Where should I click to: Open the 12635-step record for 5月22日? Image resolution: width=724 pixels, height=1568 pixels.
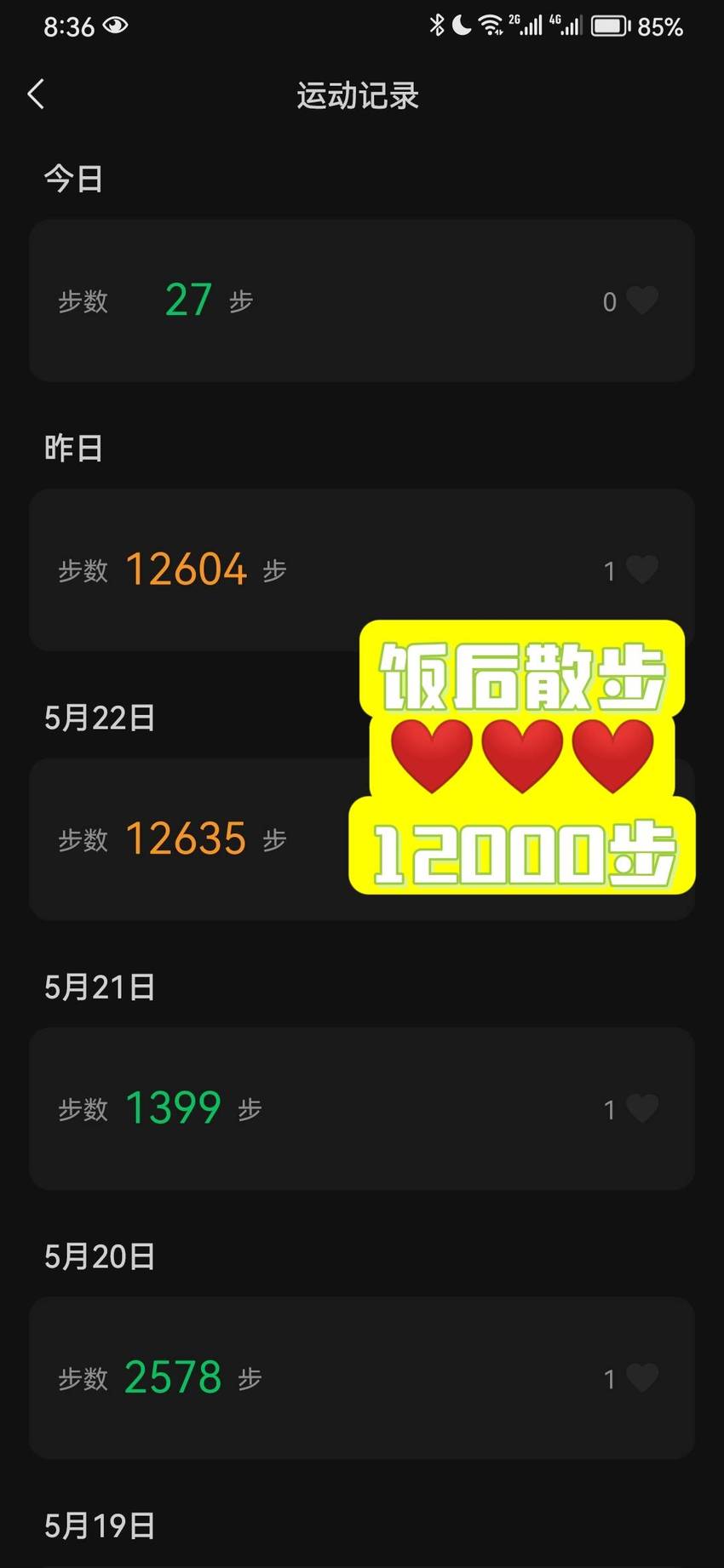[362, 839]
